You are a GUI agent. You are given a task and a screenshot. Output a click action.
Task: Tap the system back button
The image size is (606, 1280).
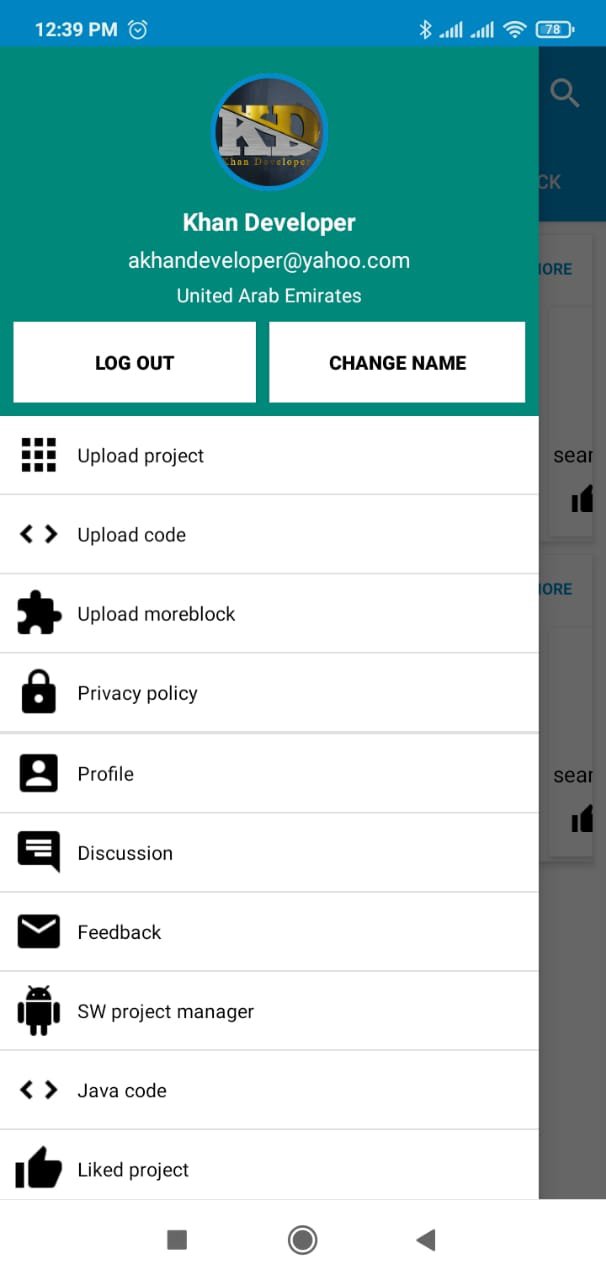coord(426,1240)
